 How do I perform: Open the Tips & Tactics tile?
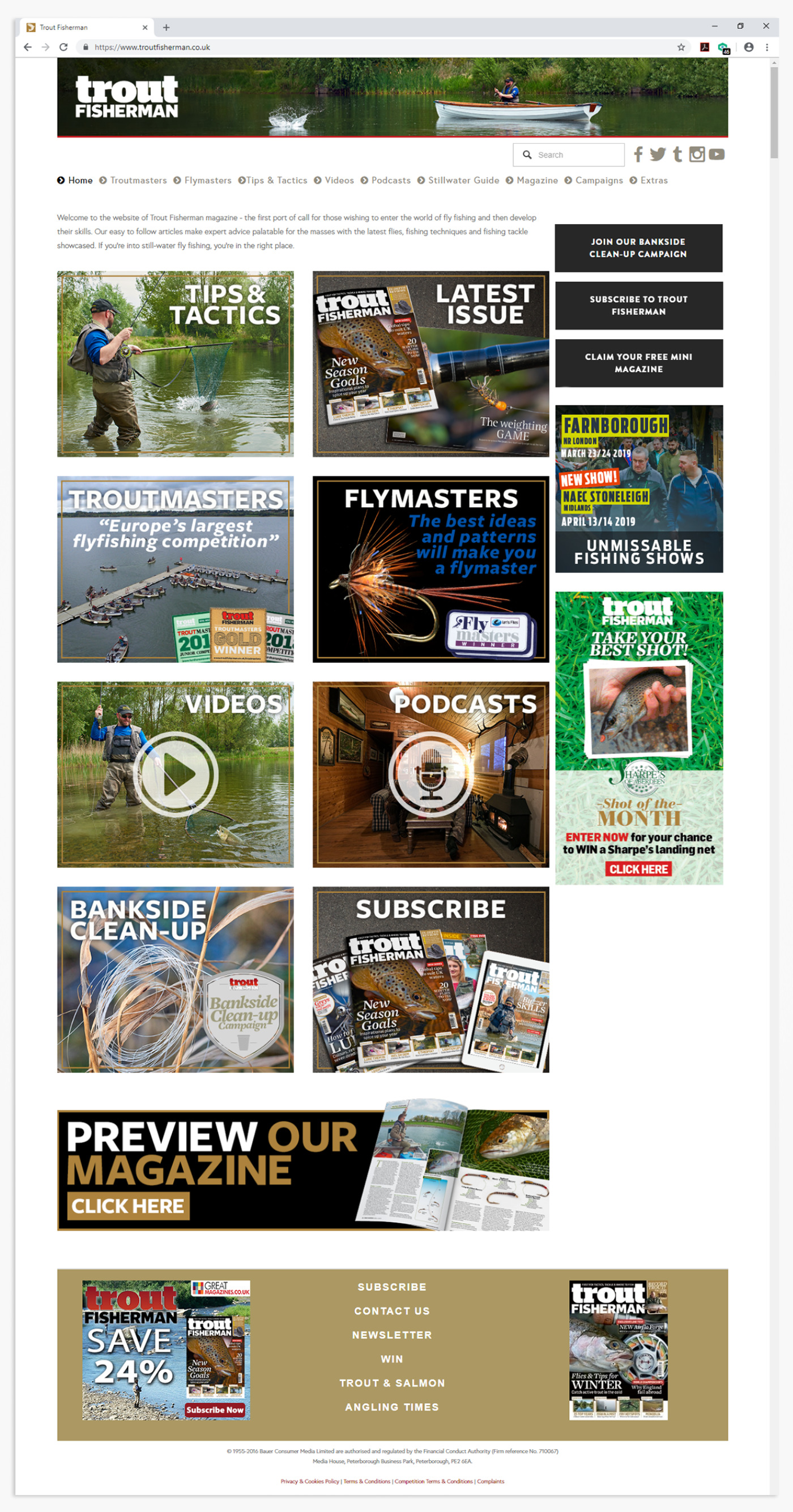tap(175, 364)
